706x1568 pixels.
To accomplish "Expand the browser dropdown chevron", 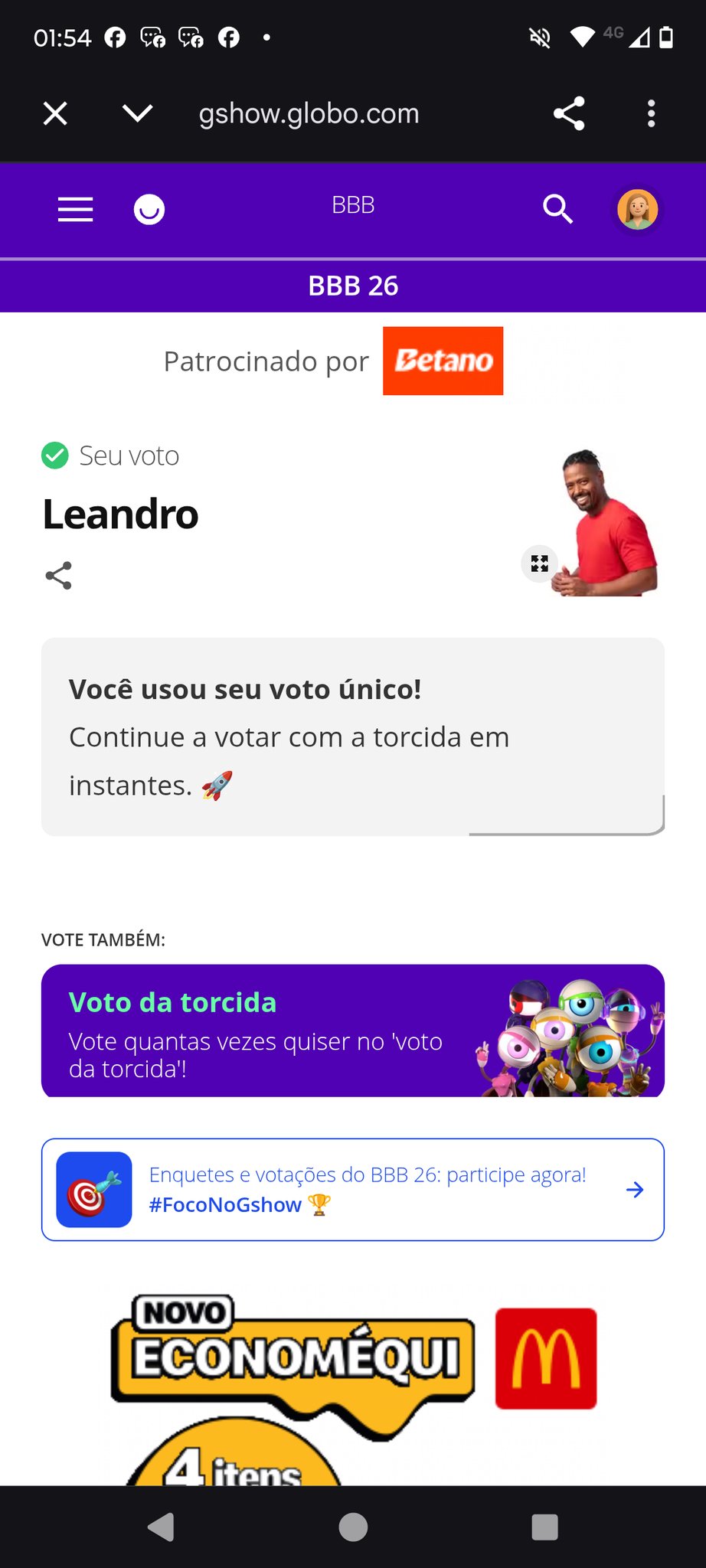I will click(138, 113).
